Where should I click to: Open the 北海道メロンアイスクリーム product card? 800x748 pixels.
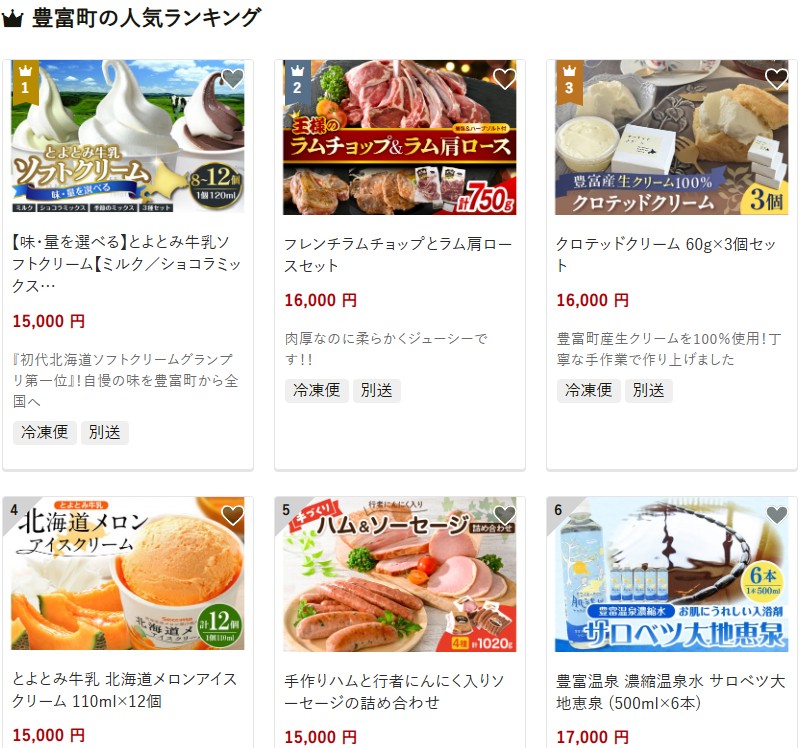point(127,690)
